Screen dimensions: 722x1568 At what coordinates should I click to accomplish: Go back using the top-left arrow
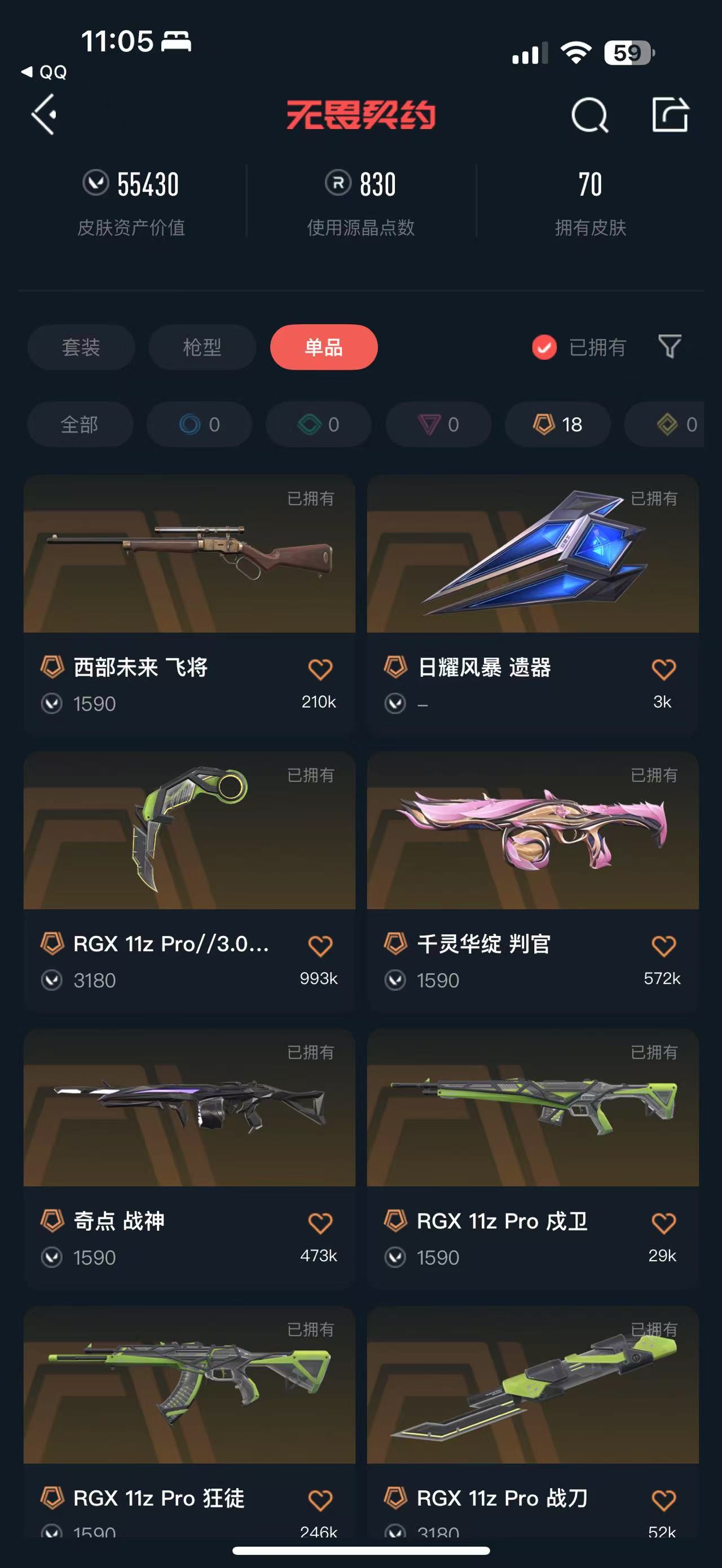tap(44, 114)
